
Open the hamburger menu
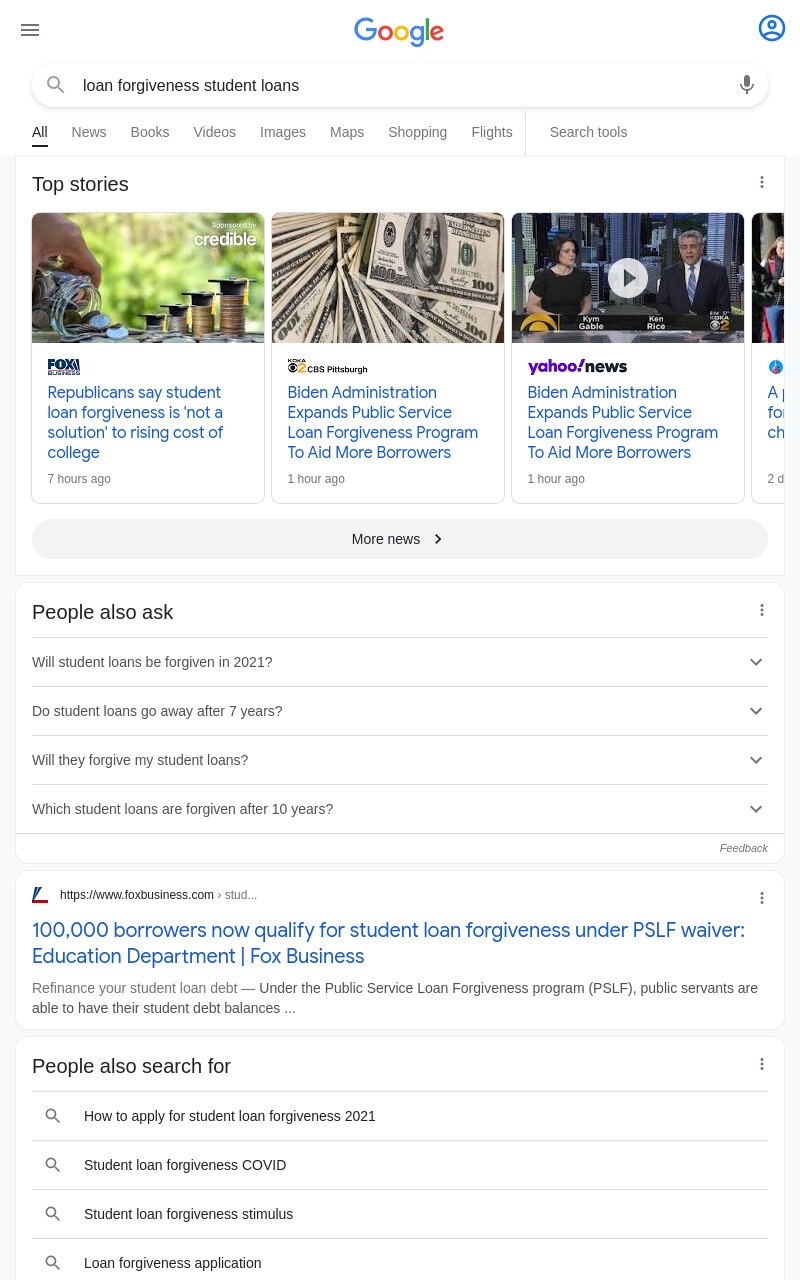[30, 30]
